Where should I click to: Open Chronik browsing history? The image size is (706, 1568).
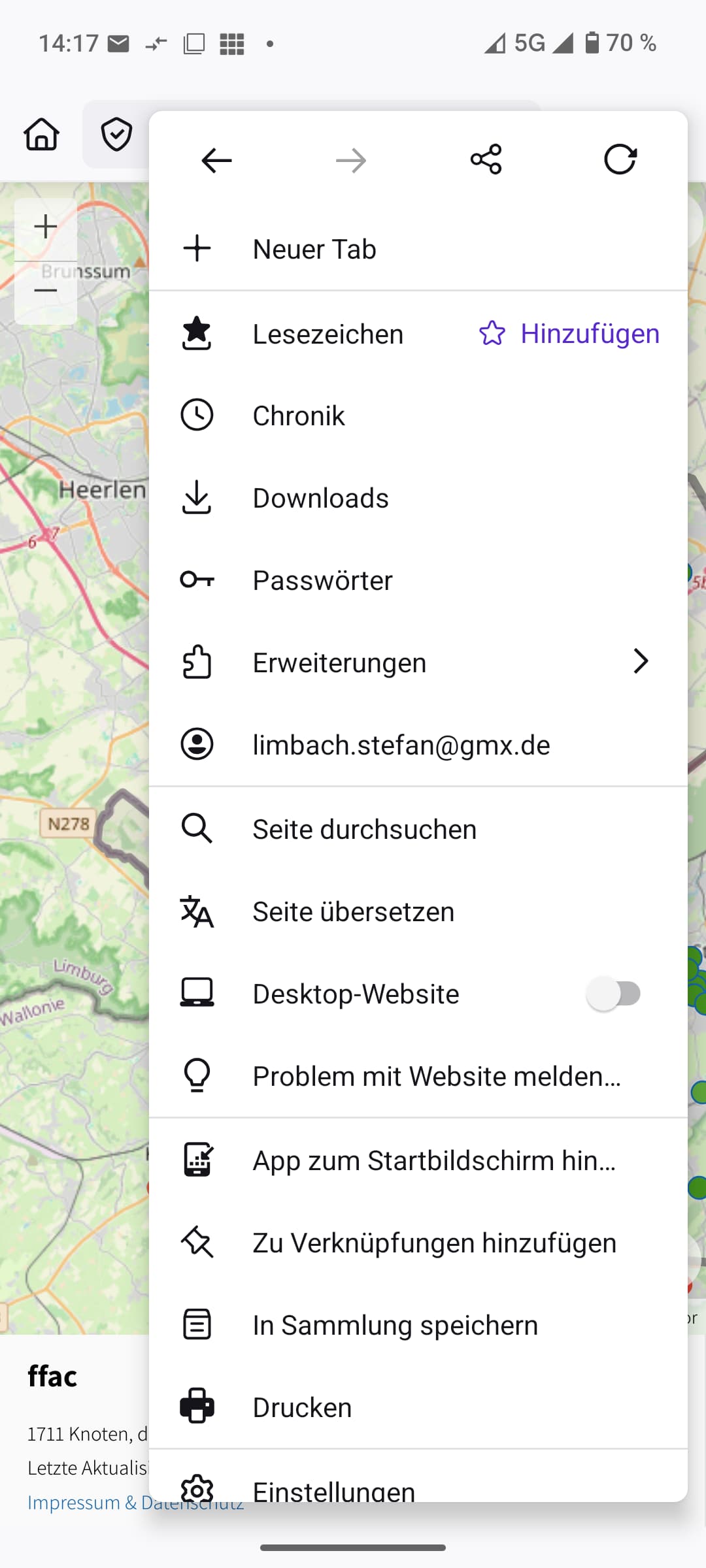299,416
